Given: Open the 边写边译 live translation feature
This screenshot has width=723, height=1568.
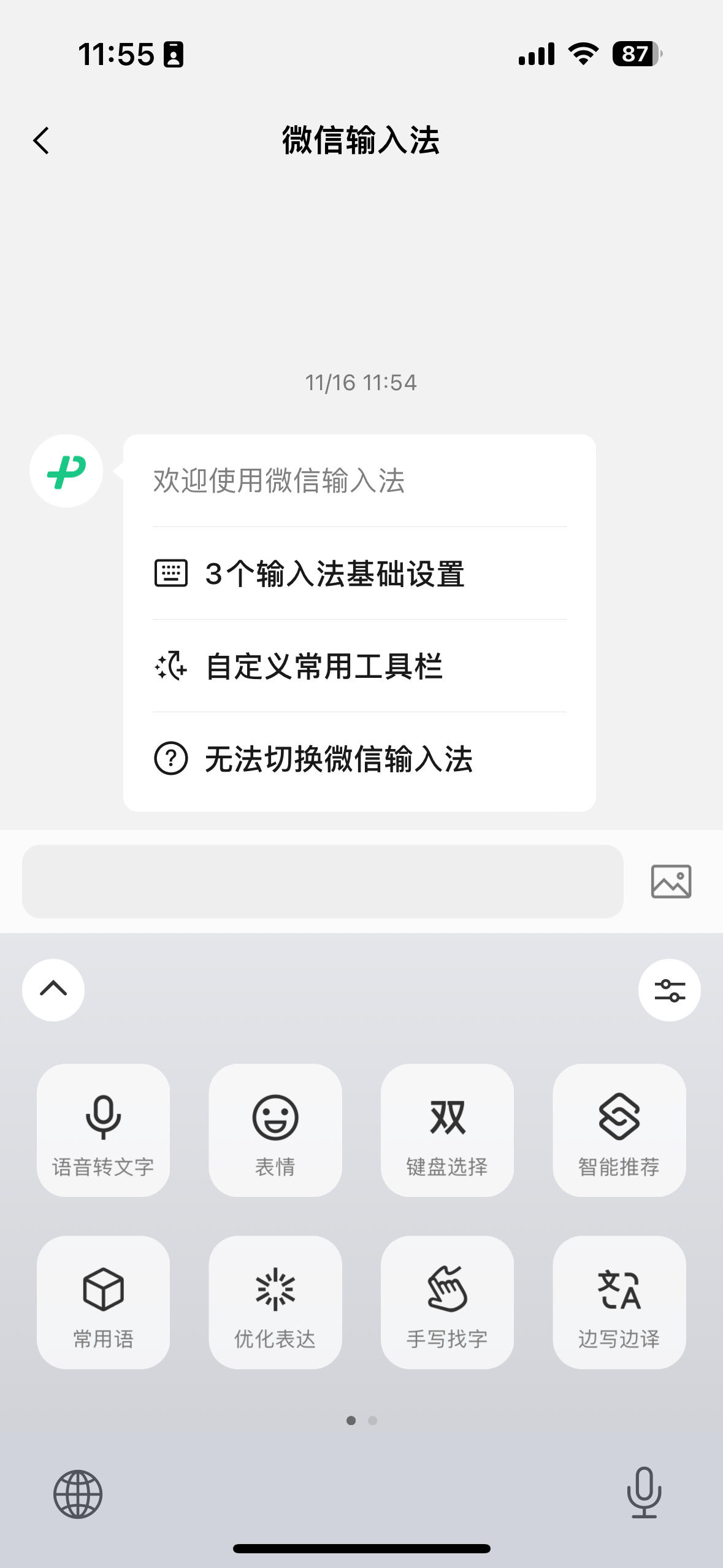Looking at the screenshot, I should (x=618, y=1301).
